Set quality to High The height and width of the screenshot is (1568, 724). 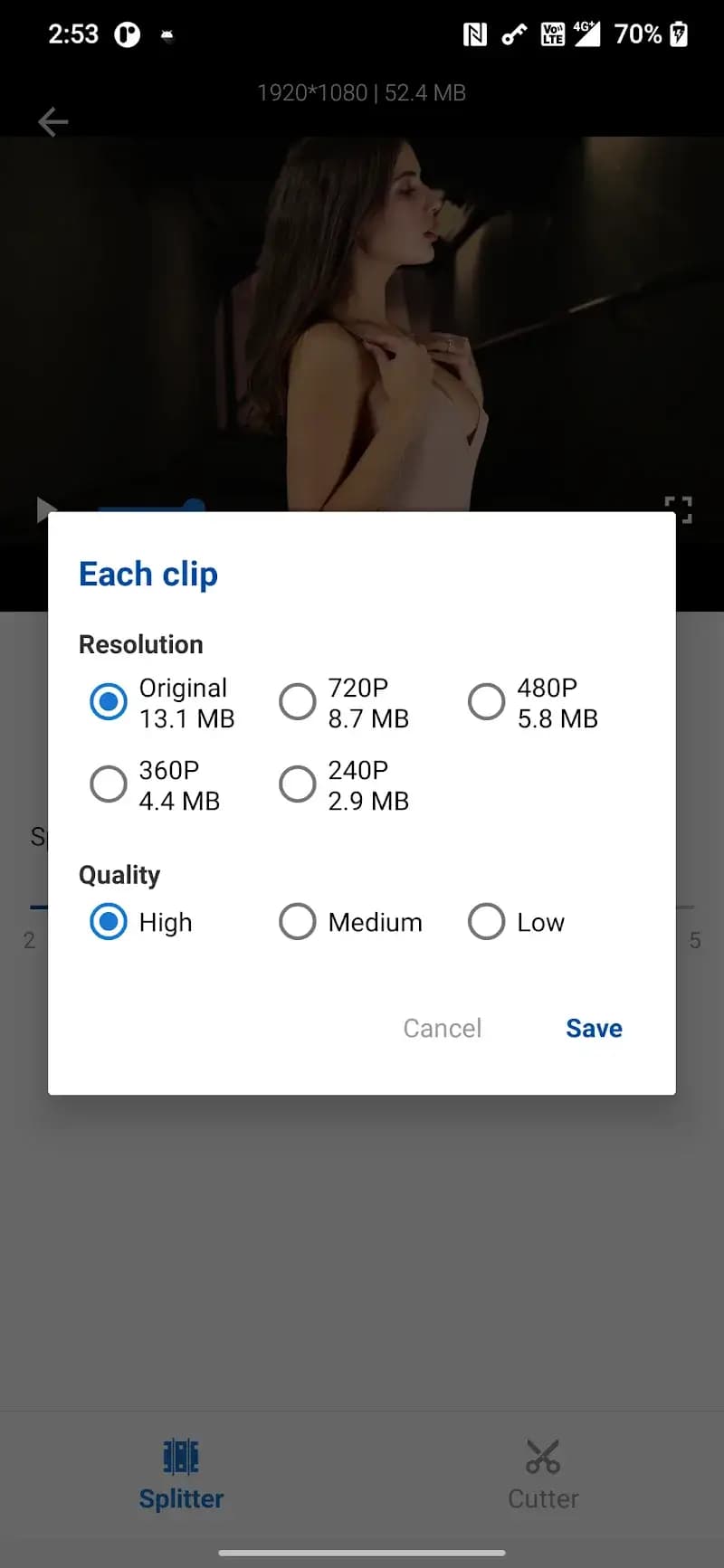(109, 922)
